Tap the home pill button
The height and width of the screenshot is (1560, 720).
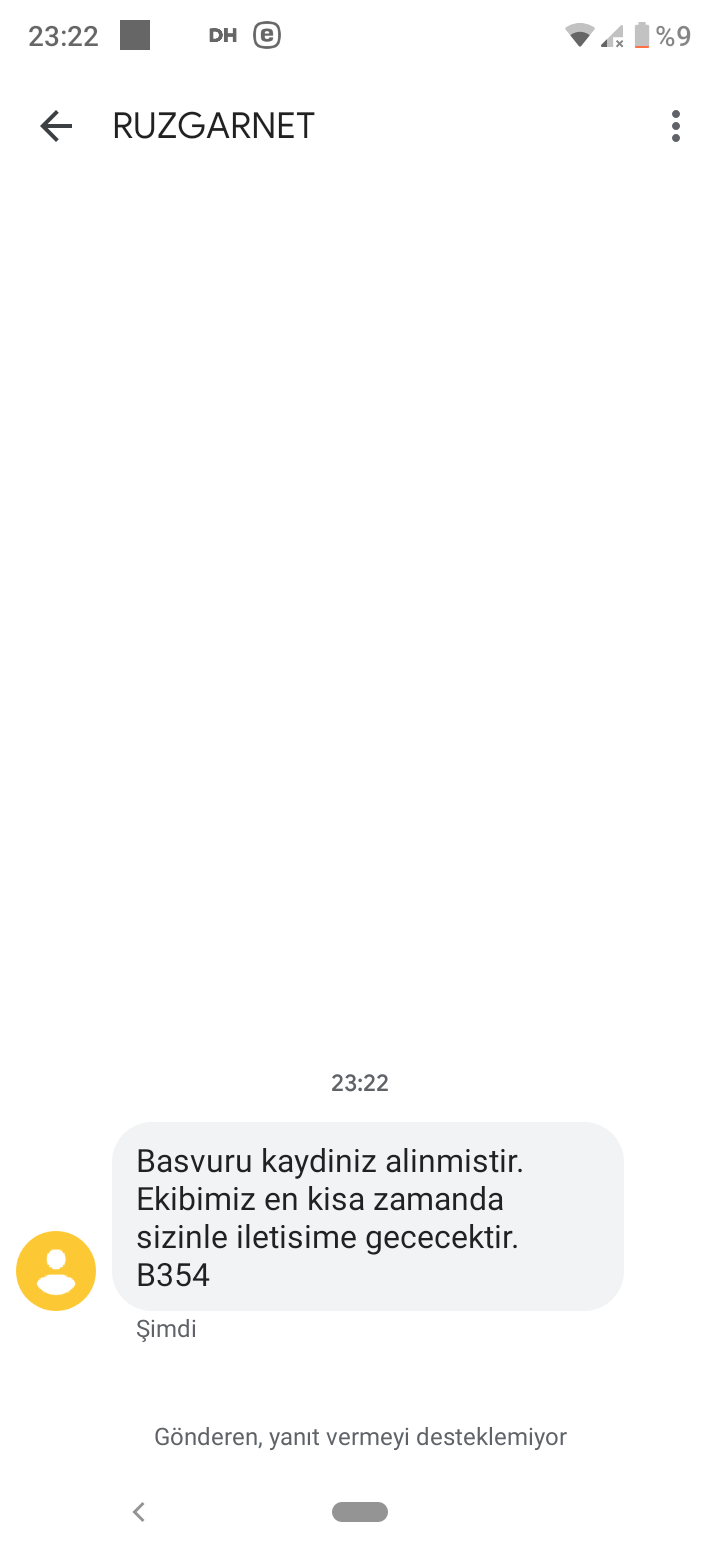[360, 1512]
